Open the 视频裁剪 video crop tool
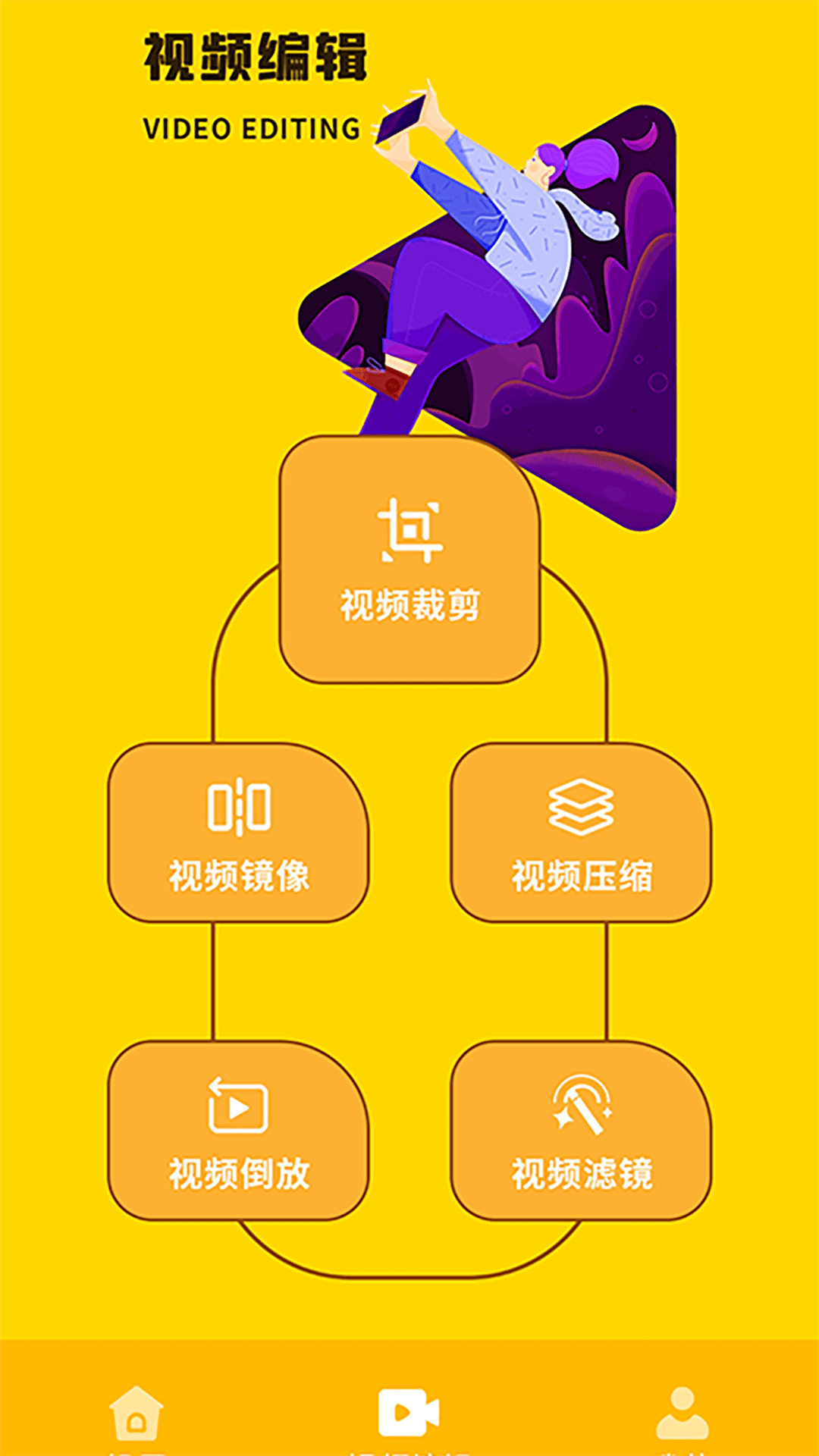The height and width of the screenshot is (1456, 819). (409, 560)
